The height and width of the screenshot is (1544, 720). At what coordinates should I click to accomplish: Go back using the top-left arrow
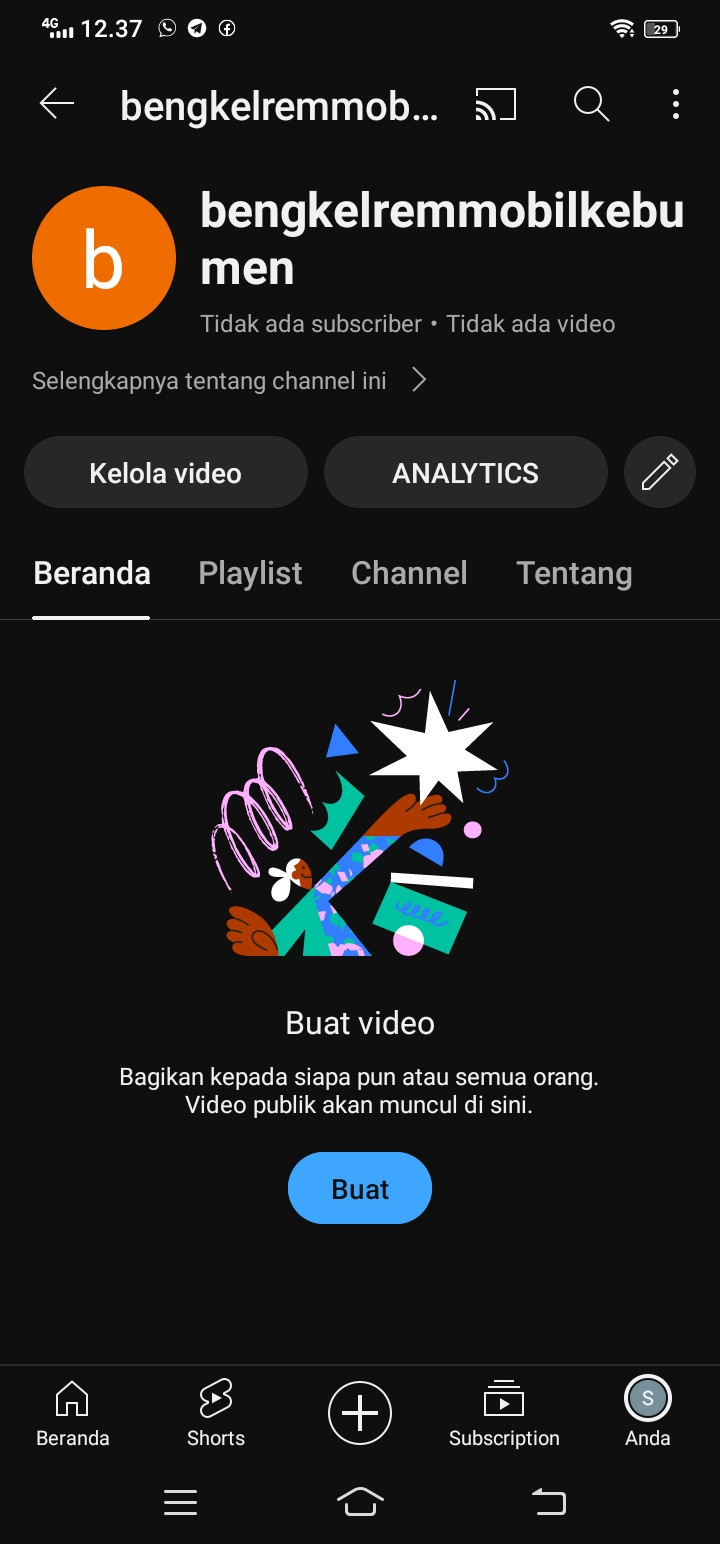coord(57,104)
